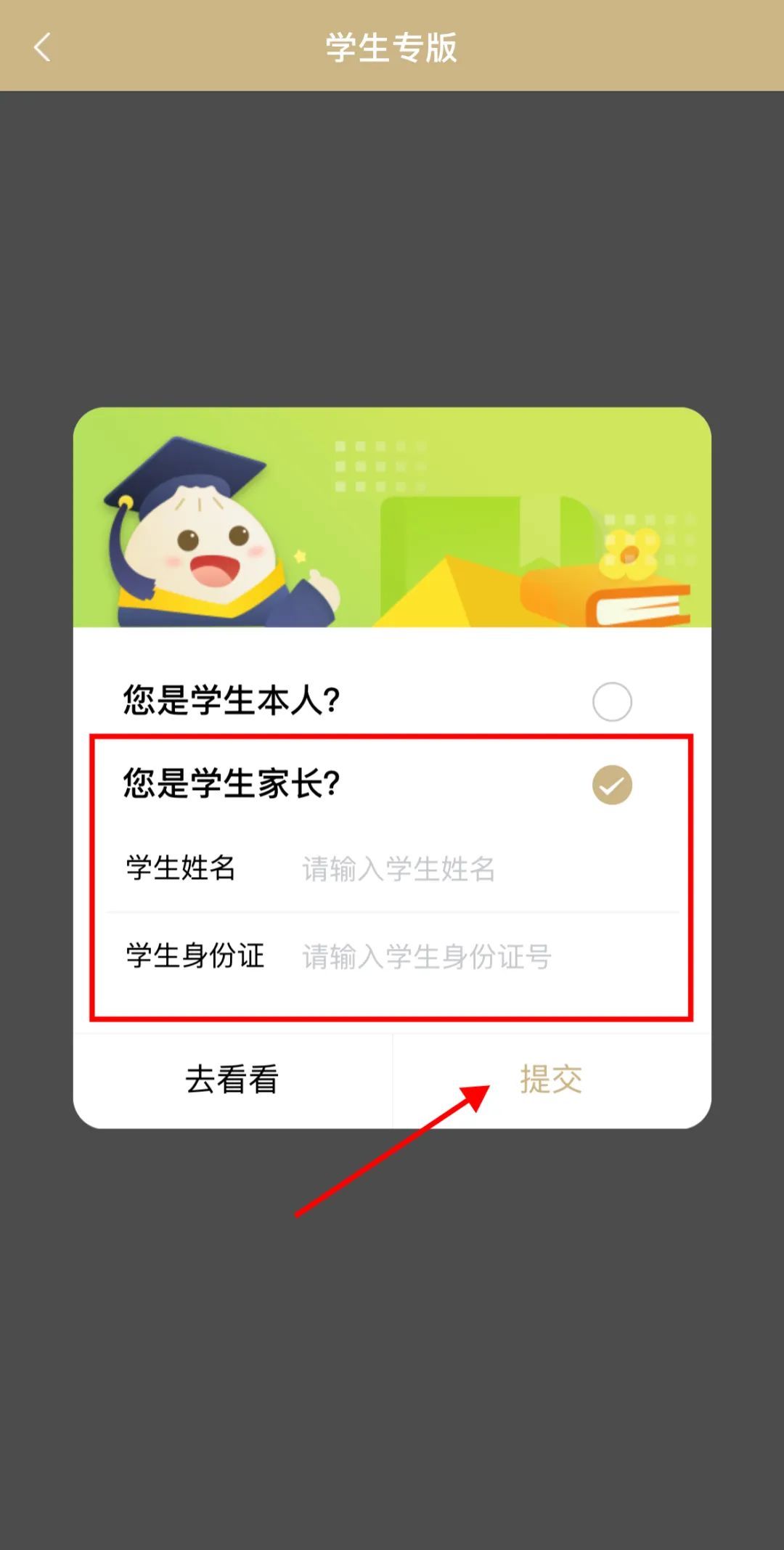Focus the 学生身份证 number field
This screenshot has height=1550, width=784.
tap(479, 956)
